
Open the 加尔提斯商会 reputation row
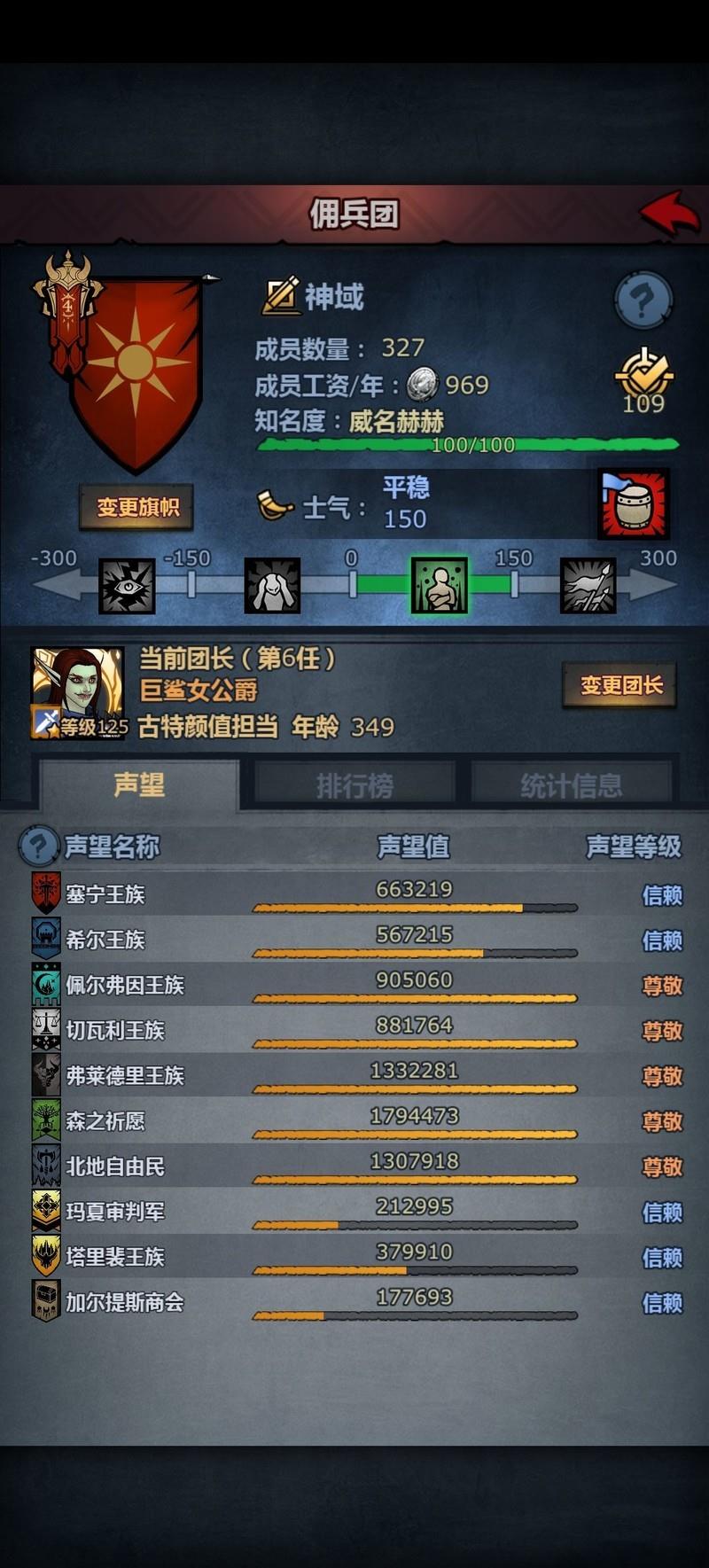(354, 1301)
